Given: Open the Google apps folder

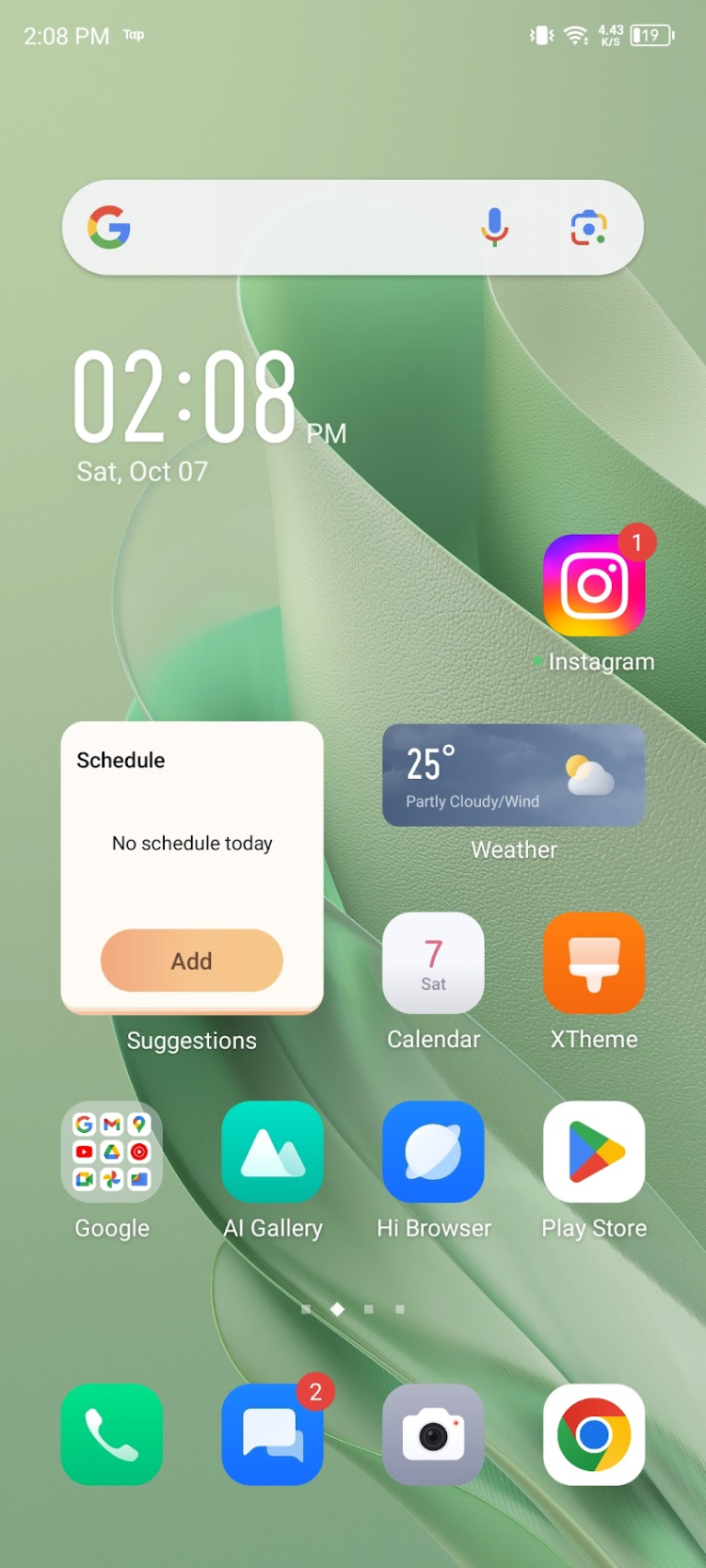Looking at the screenshot, I should (112, 1152).
